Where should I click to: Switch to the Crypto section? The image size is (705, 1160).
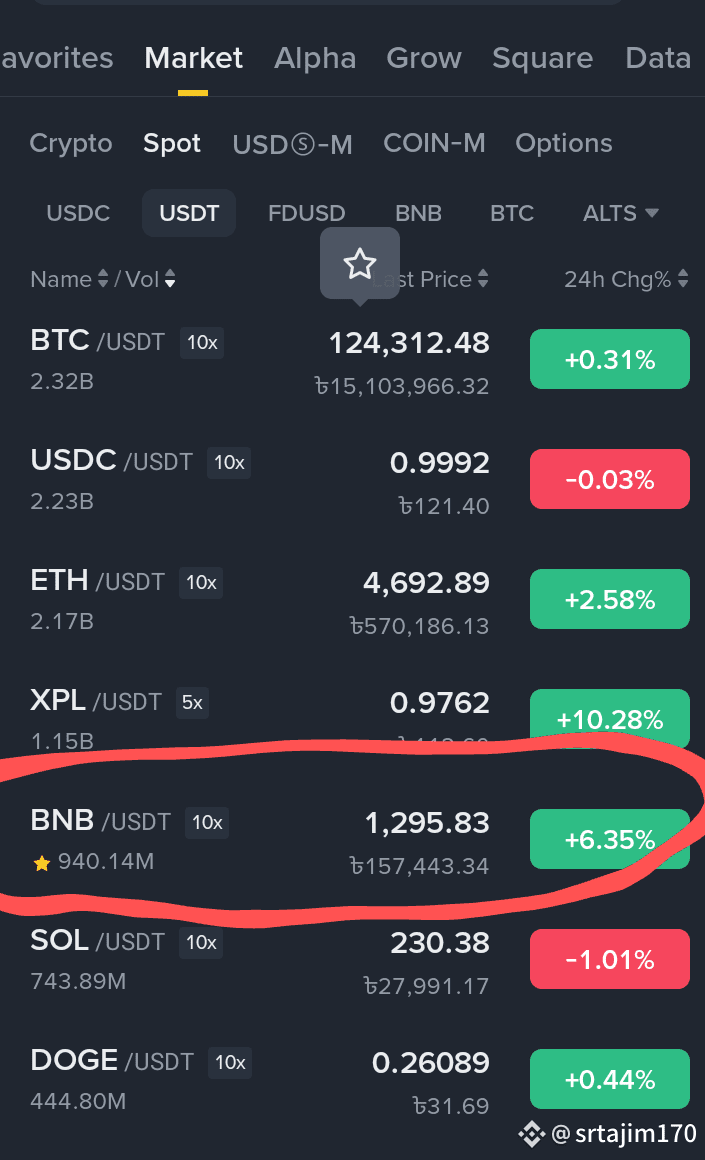71,143
